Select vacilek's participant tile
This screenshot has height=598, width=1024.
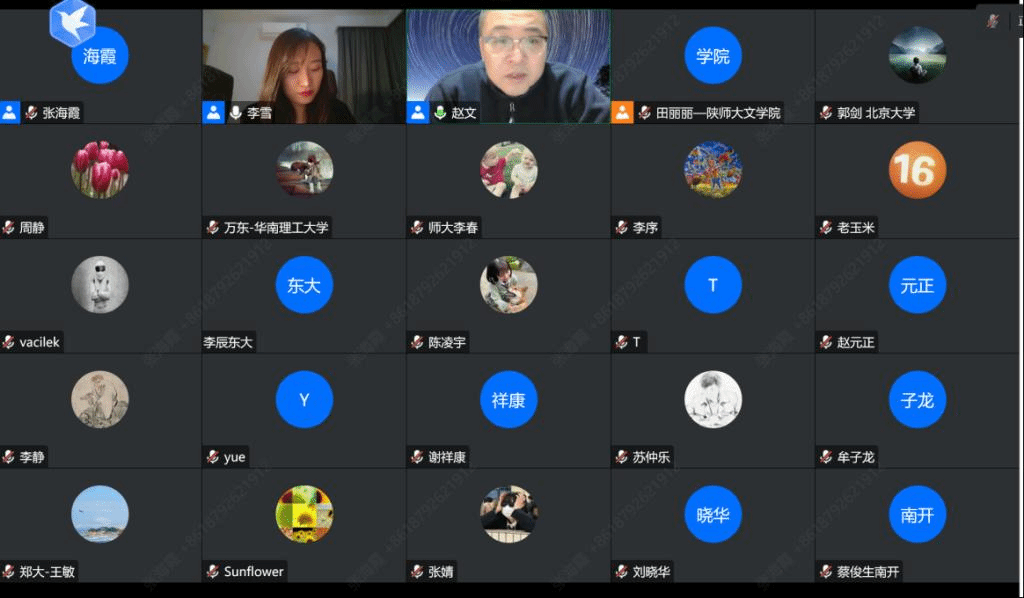[x=100, y=295]
